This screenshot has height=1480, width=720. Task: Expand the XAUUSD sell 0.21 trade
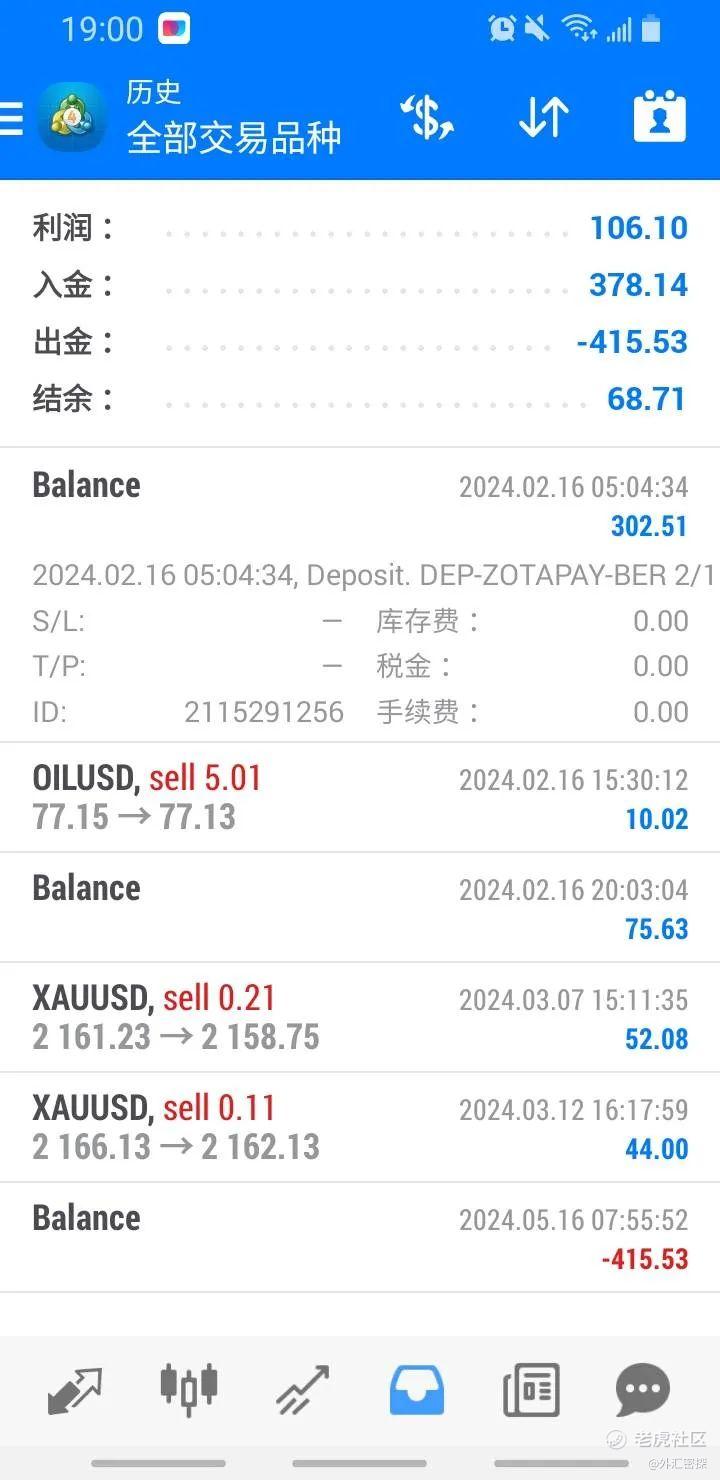tap(360, 1018)
